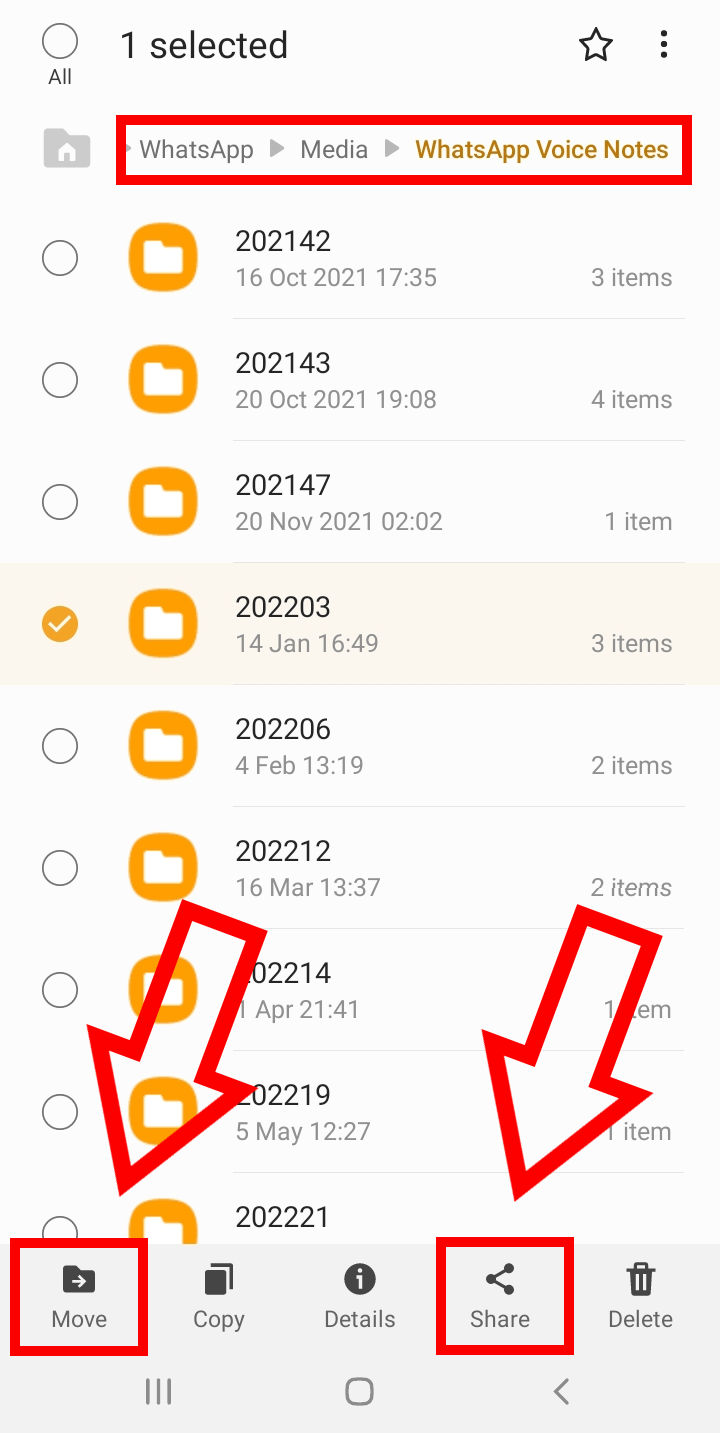Open recent apps from the navigation bar
This screenshot has width=720, height=1433.
pos(158,1391)
